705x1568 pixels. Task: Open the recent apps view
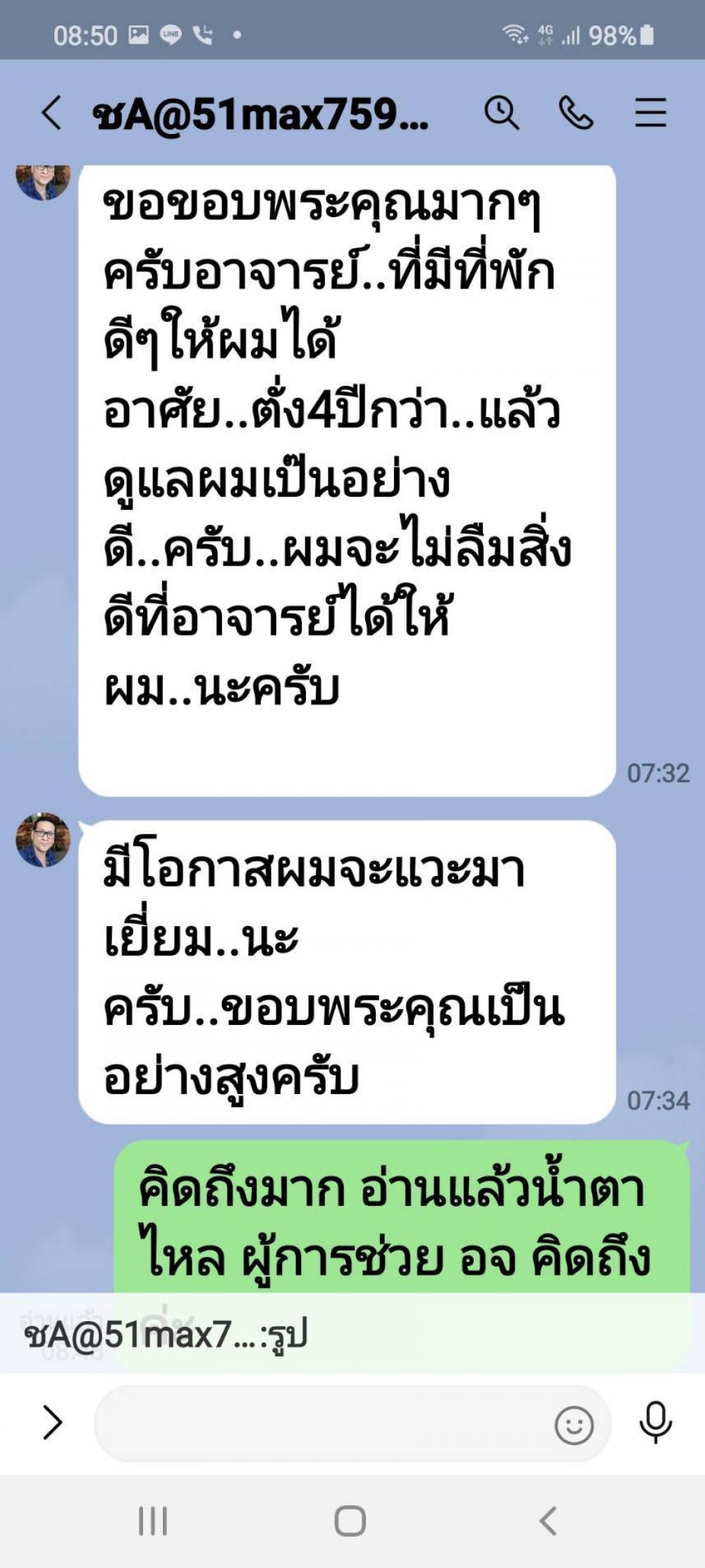[x=153, y=1520]
